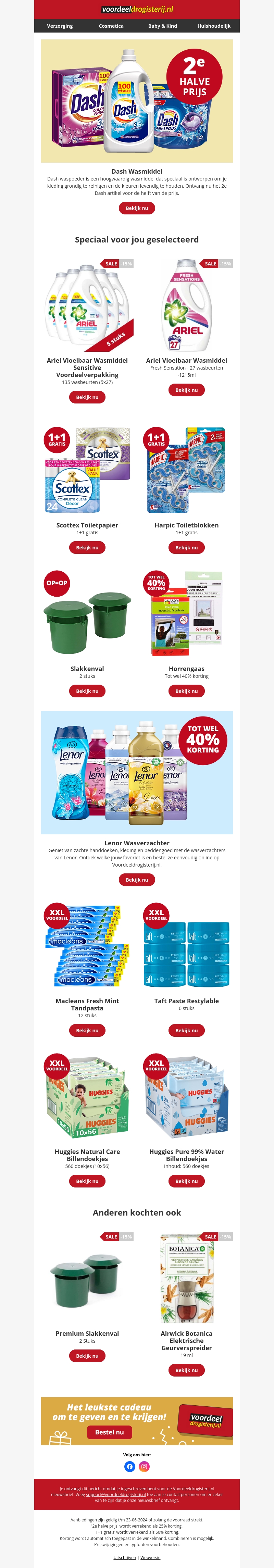Tap Bekijk nu for Ariel Fresh Sensation
Viewport: 274px width, 1568px height.
click(186, 389)
